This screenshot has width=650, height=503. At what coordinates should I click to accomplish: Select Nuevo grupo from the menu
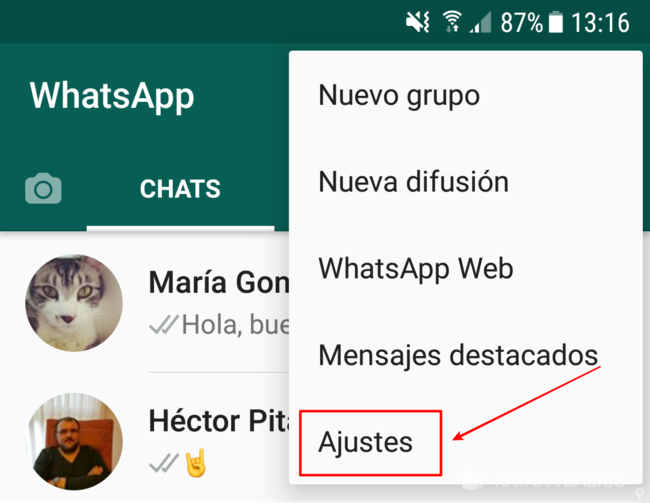click(399, 96)
